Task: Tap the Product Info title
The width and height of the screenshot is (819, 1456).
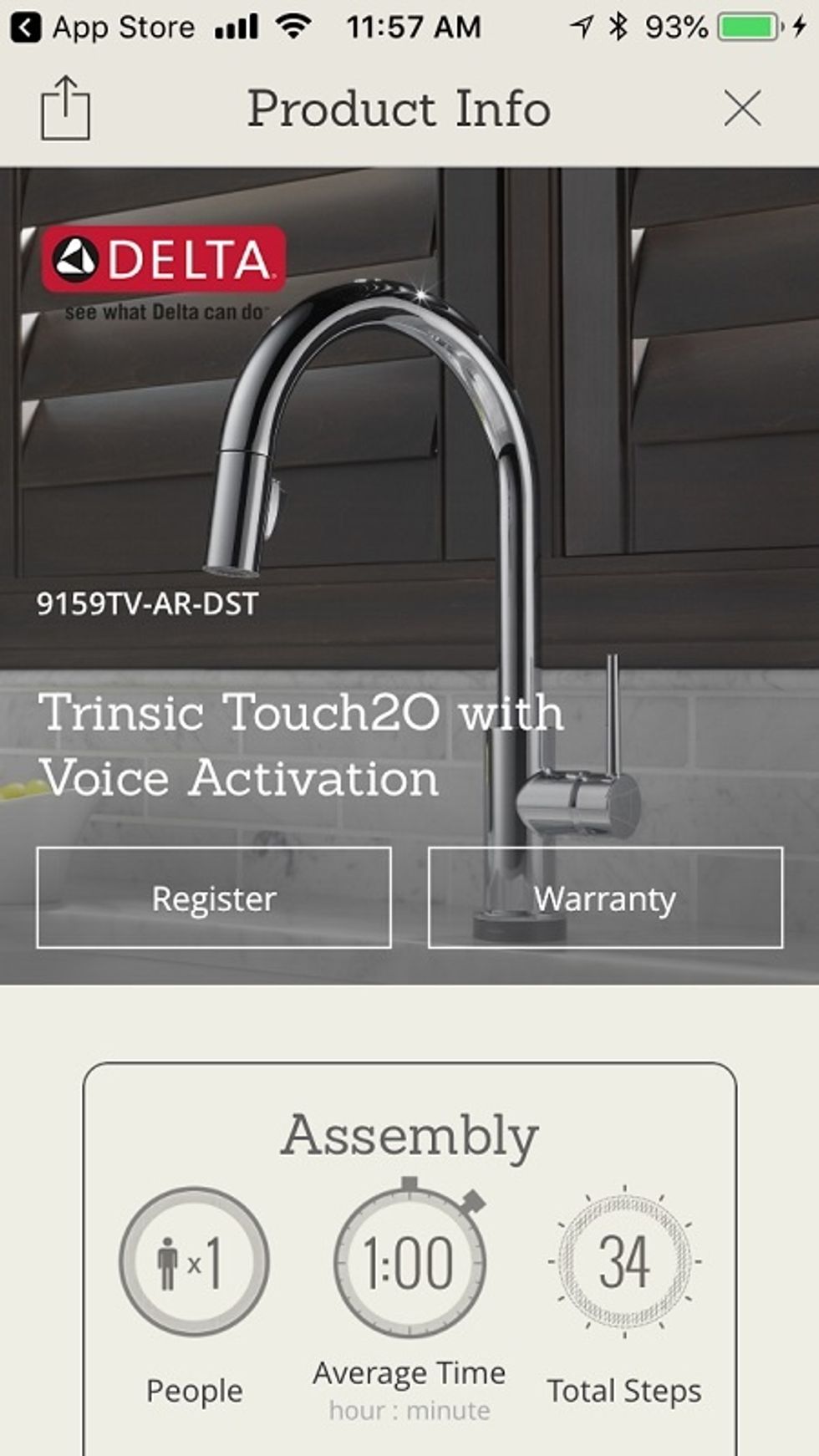Action: point(399,109)
